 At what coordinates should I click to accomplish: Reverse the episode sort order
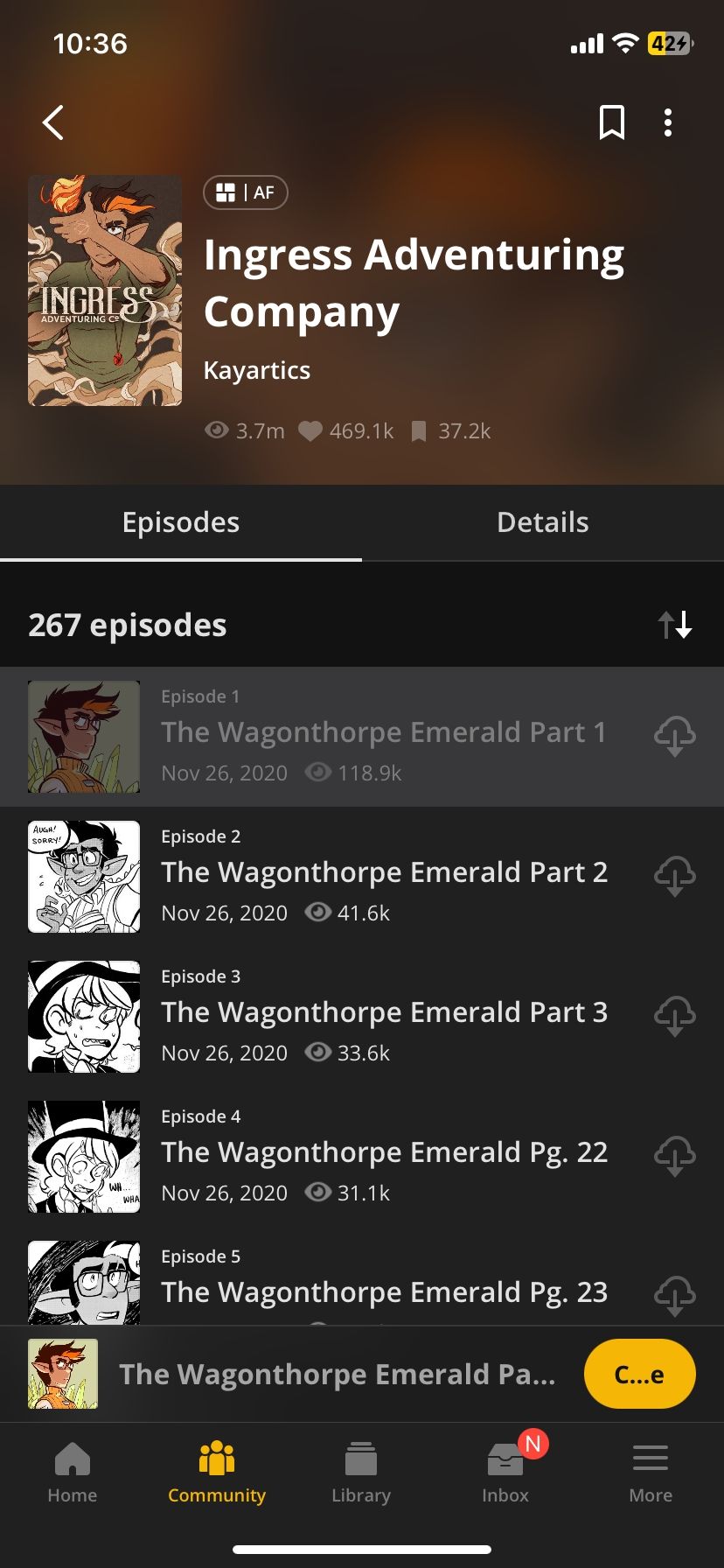(675, 625)
